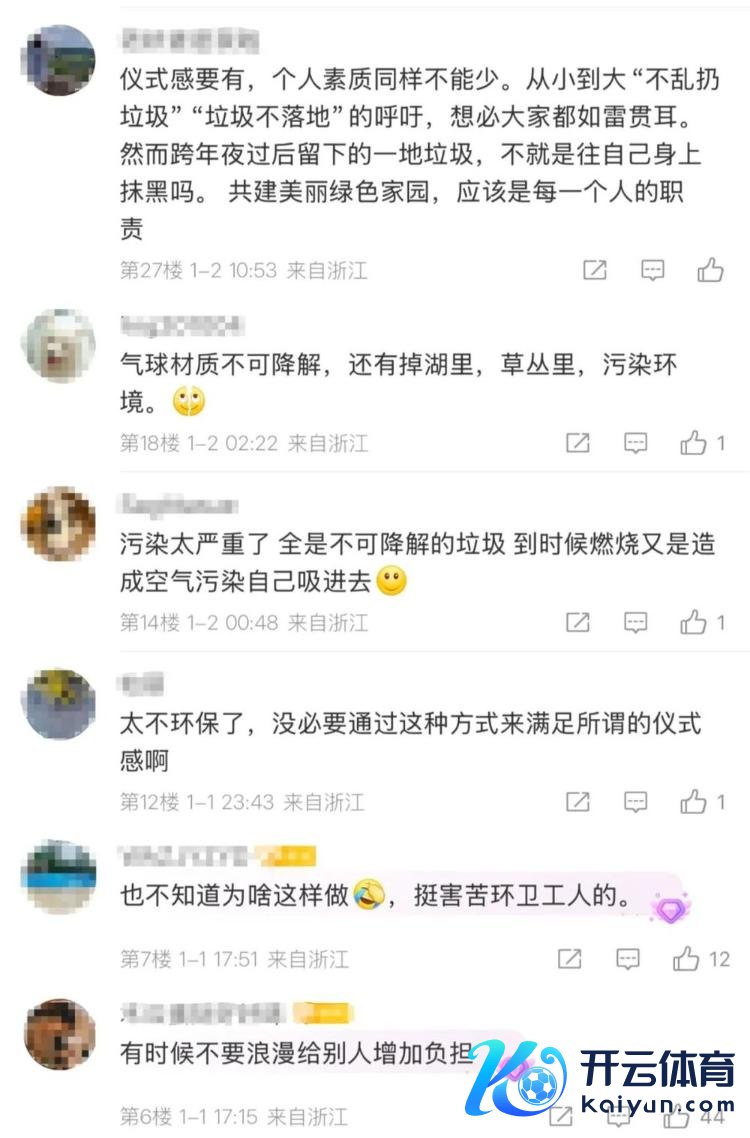Like the 第7楼 comment about 环卫工人
This screenshot has height=1138, width=750.
click(686, 959)
